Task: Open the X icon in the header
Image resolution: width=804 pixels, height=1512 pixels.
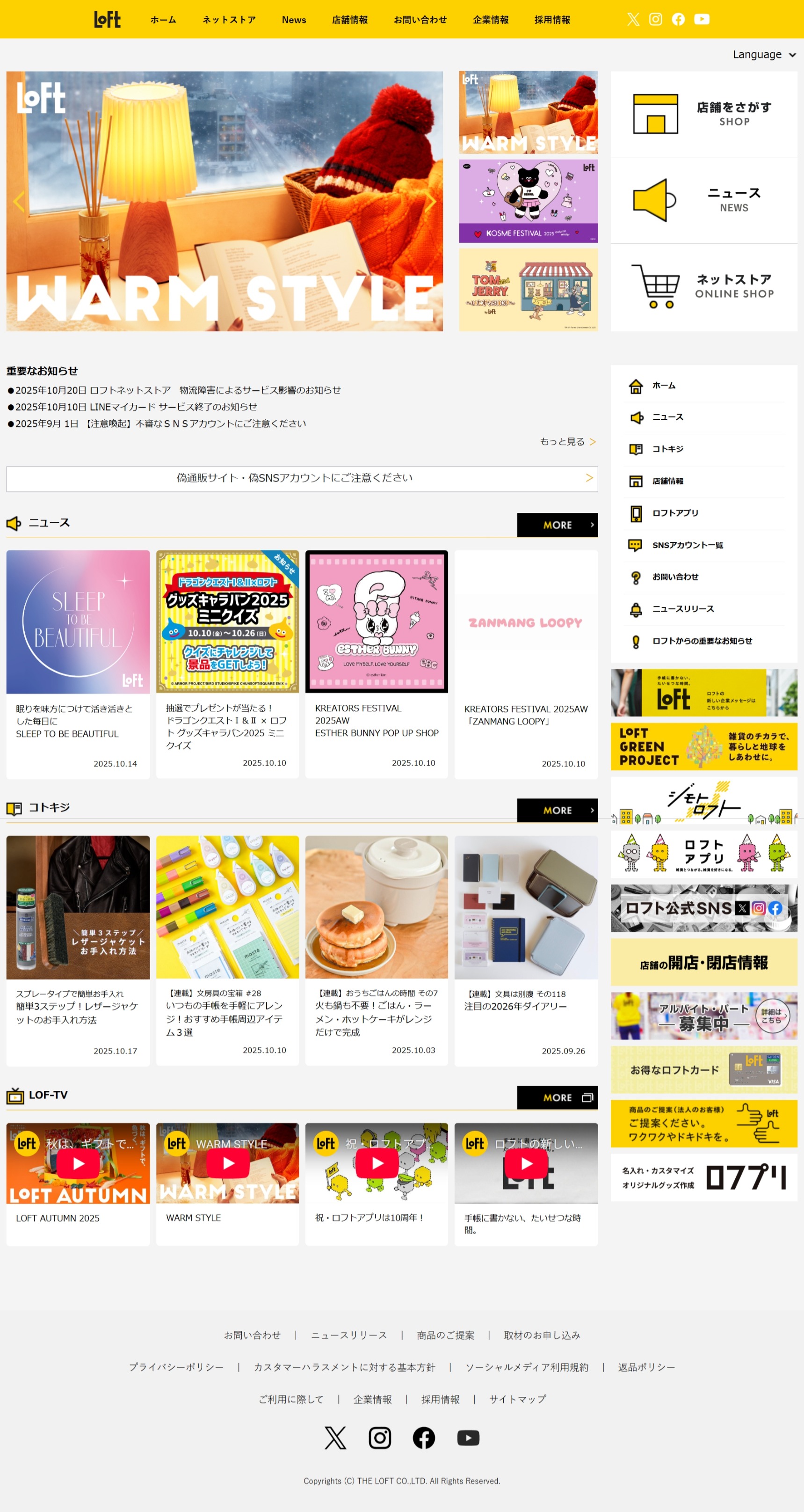Action: coord(633,19)
